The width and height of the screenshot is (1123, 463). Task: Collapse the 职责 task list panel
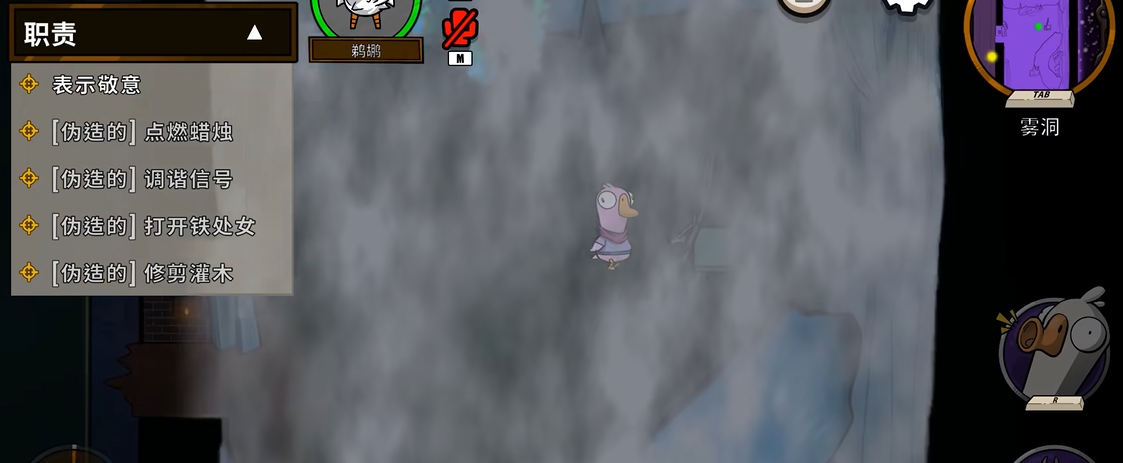[x=254, y=33]
